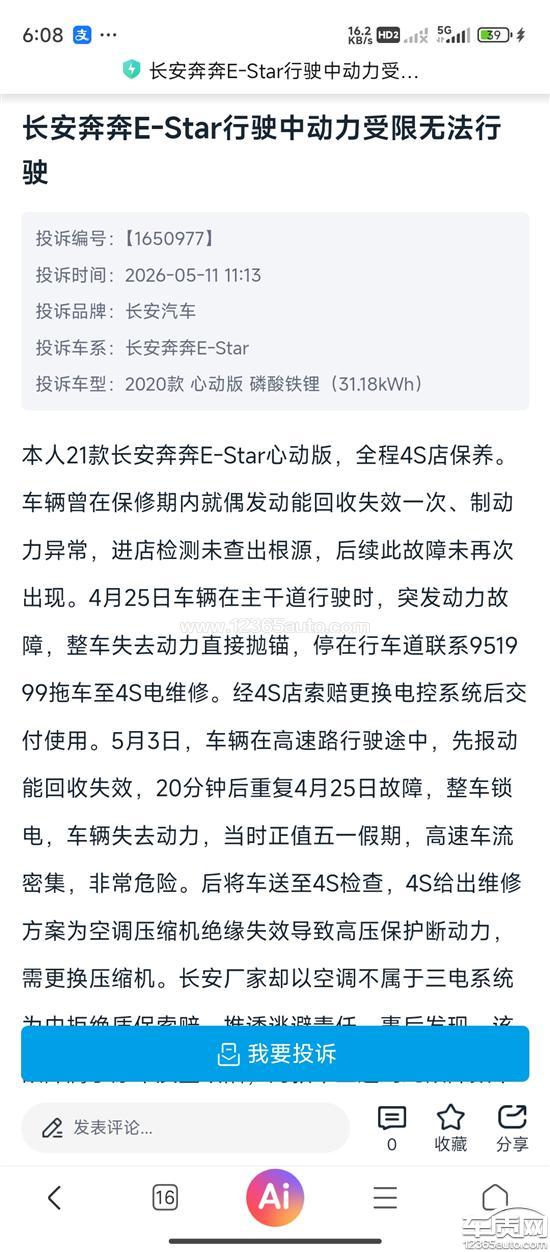The width and height of the screenshot is (550, 1252).
Task: Tap the 我要投诉 button
Action: pos(275,1053)
